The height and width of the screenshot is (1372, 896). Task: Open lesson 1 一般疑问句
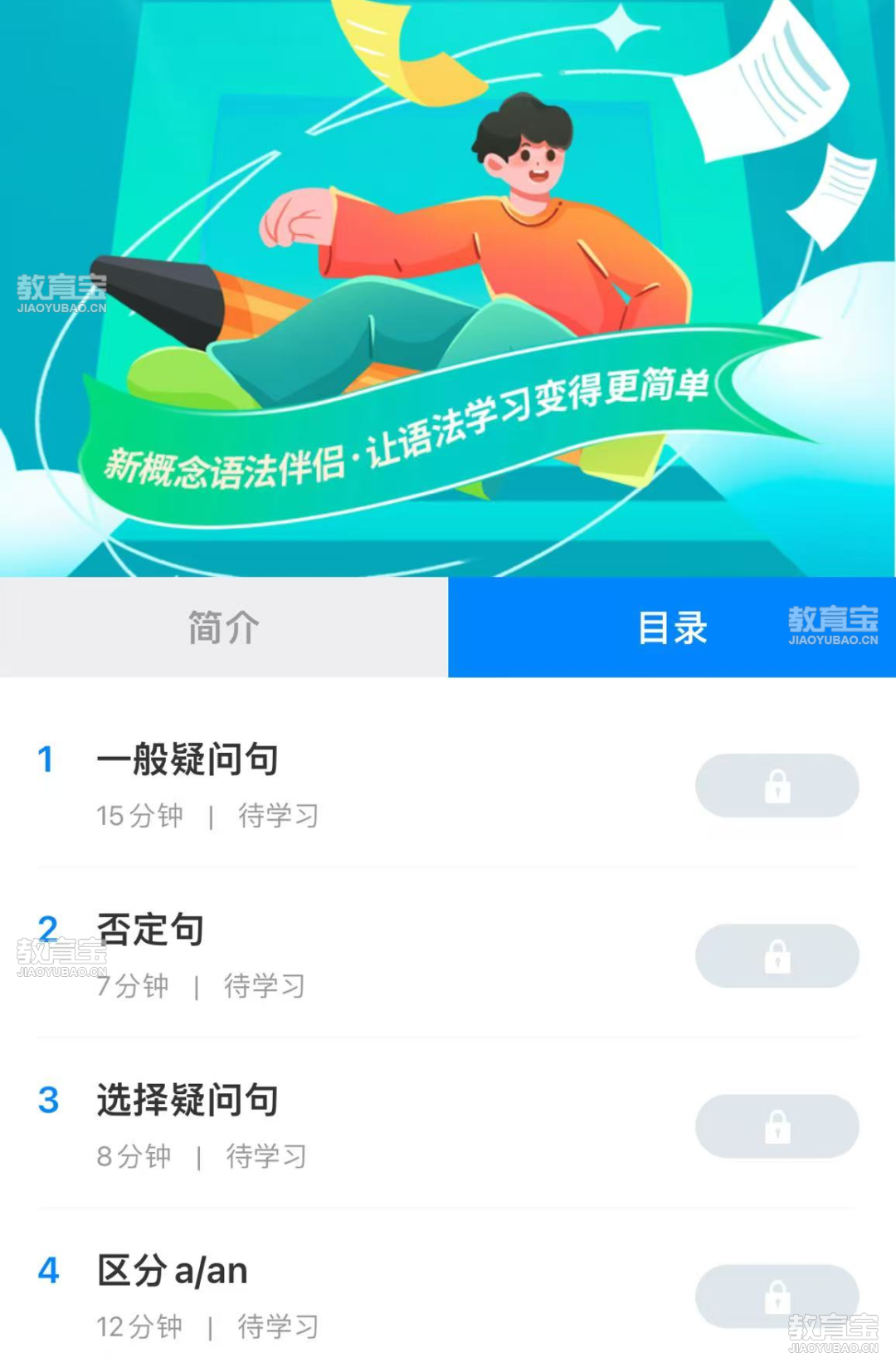[x=188, y=759]
